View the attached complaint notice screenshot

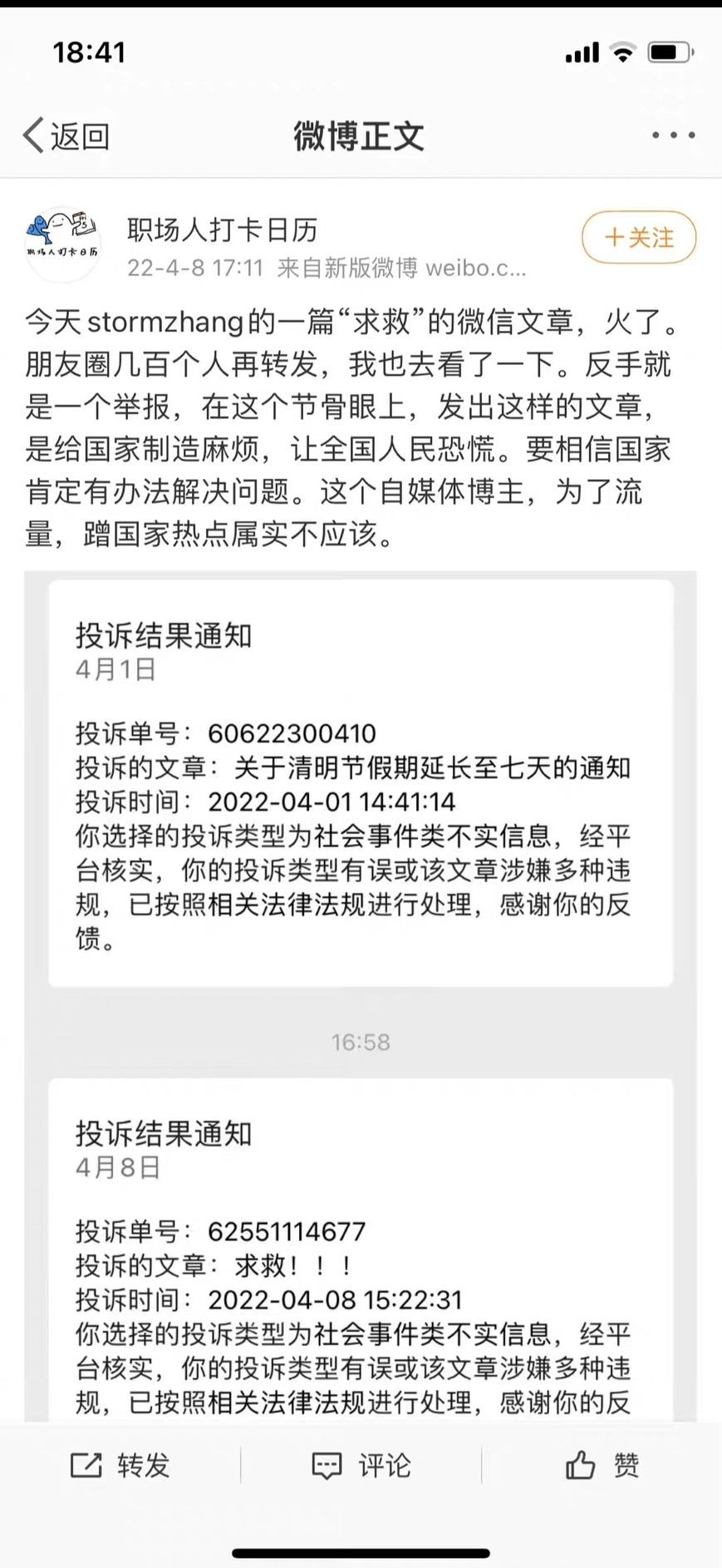[x=361, y=996]
